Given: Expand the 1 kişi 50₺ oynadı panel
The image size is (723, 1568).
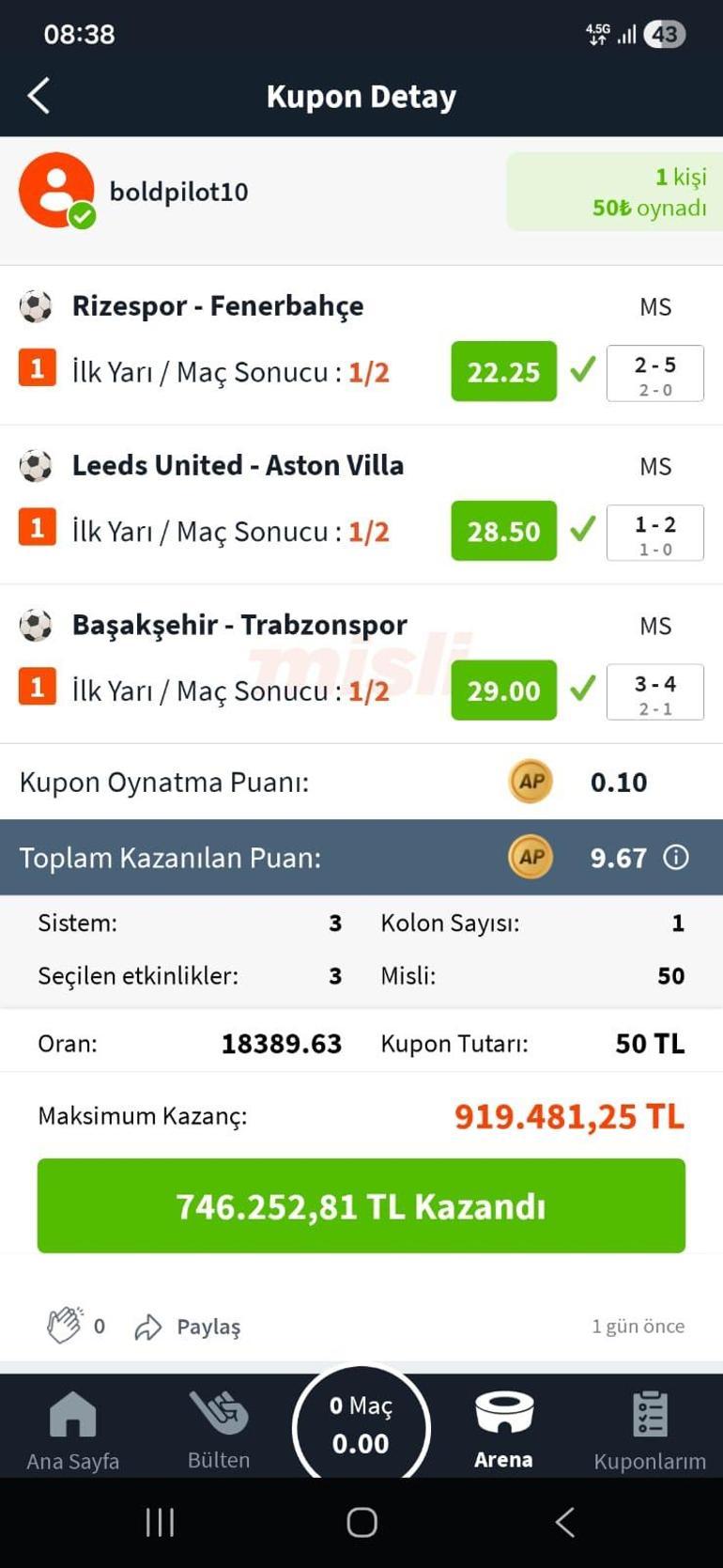Looking at the screenshot, I should 638,191.
